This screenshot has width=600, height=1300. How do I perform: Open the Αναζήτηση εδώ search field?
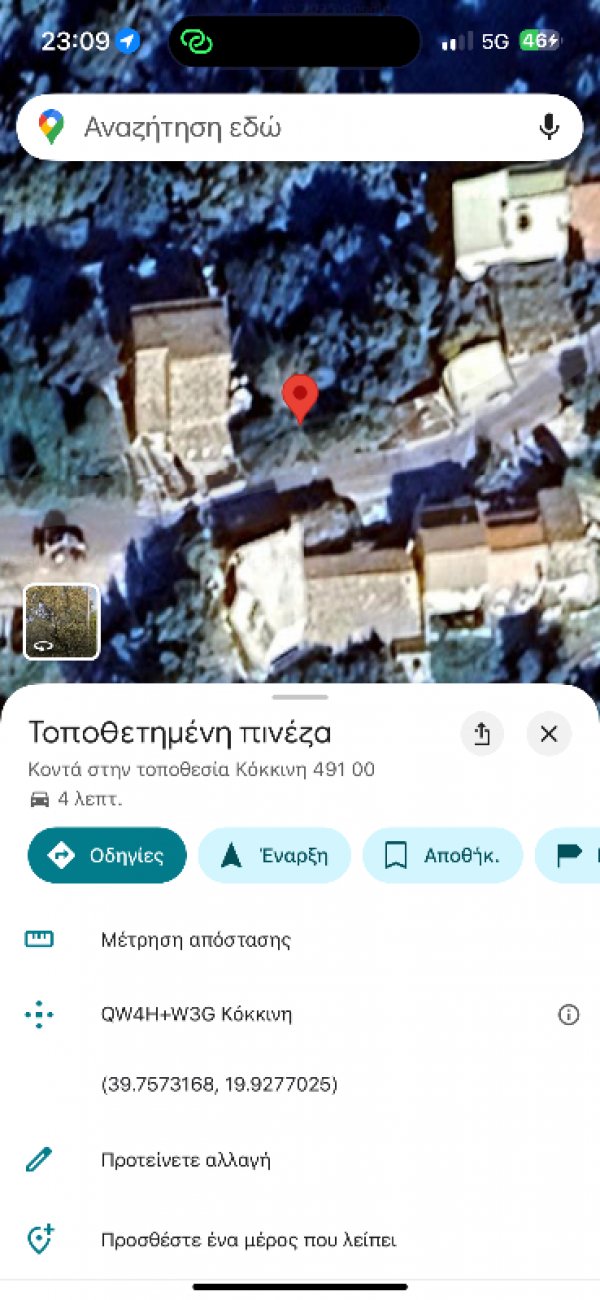300,127
